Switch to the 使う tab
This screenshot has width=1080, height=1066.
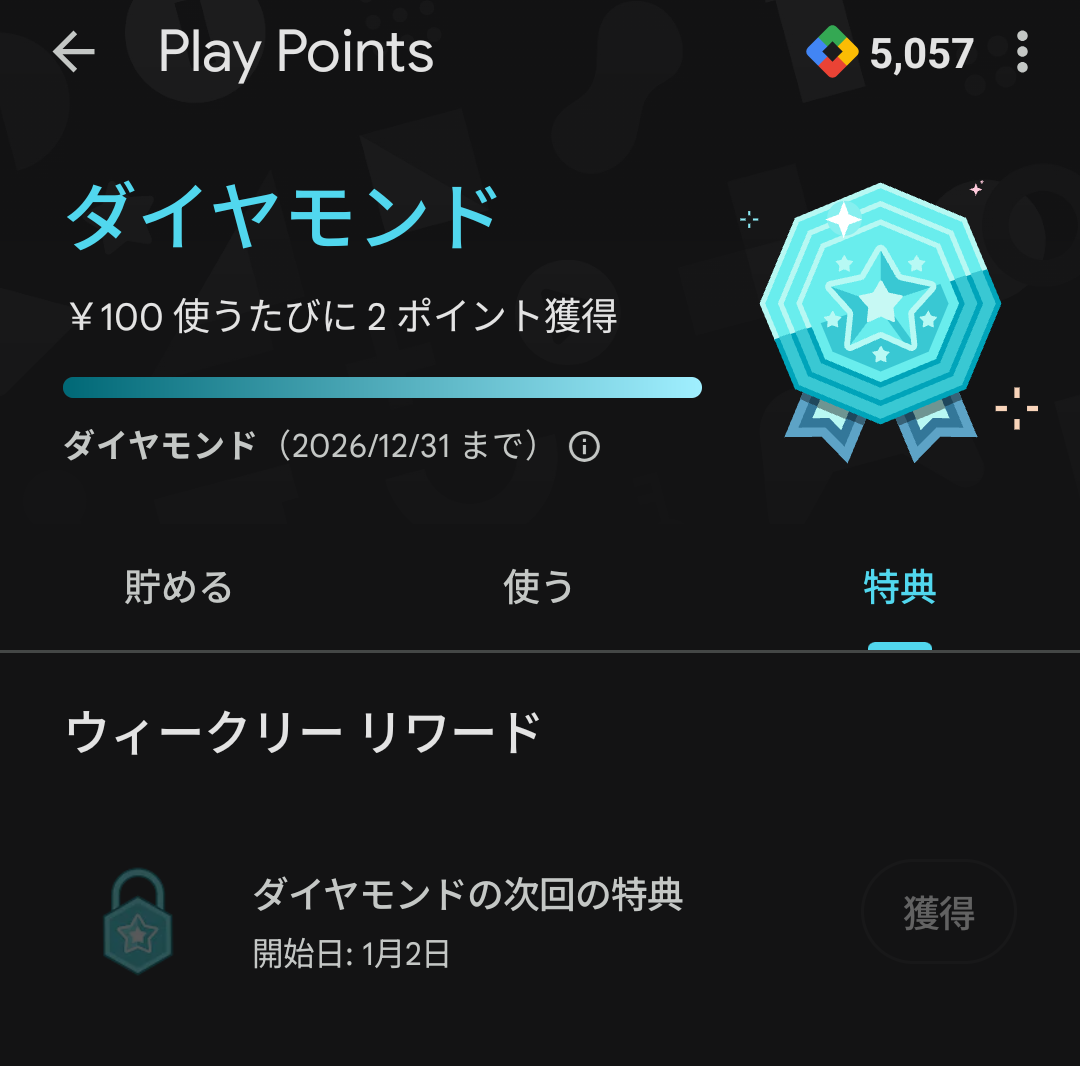point(539,588)
